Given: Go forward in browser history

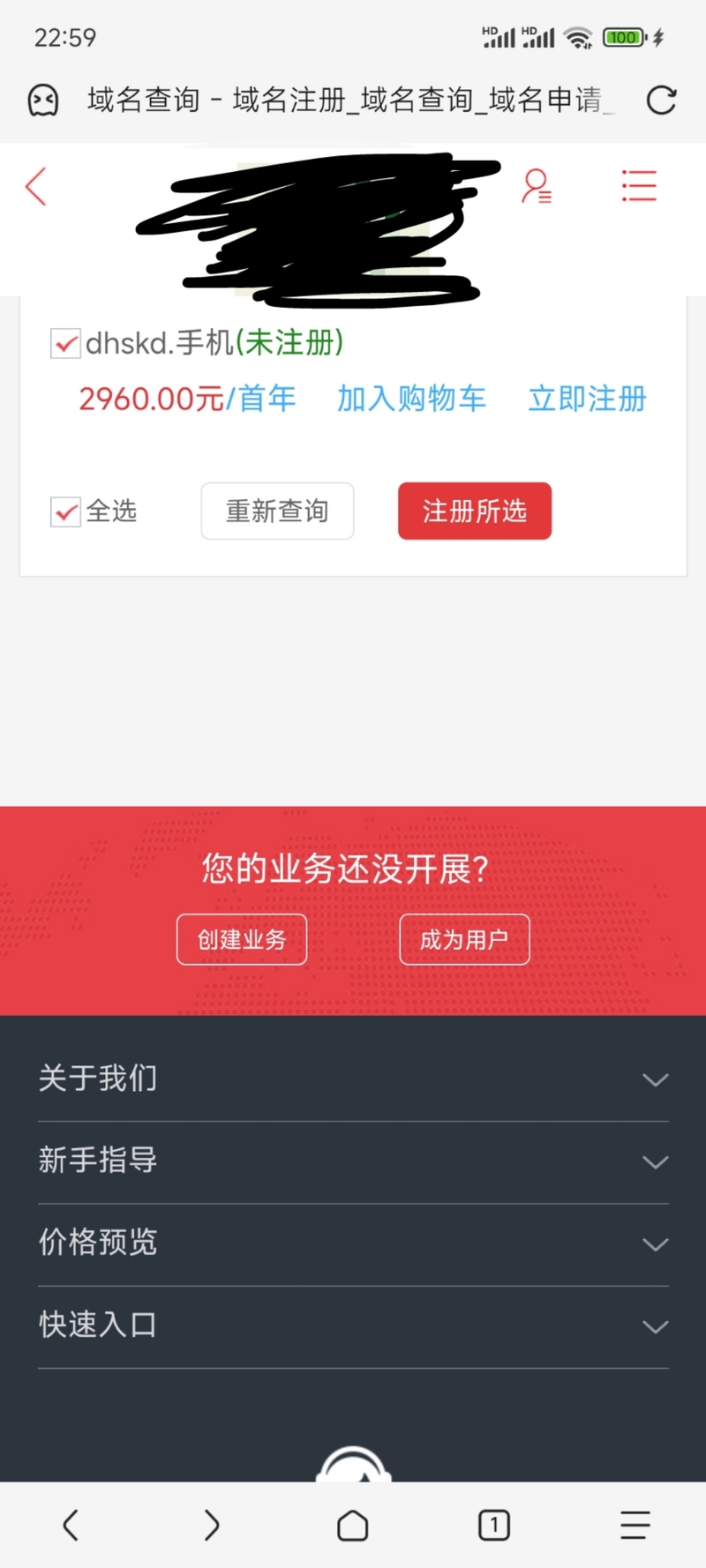Looking at the screenshot, I should pos(212,1525).
